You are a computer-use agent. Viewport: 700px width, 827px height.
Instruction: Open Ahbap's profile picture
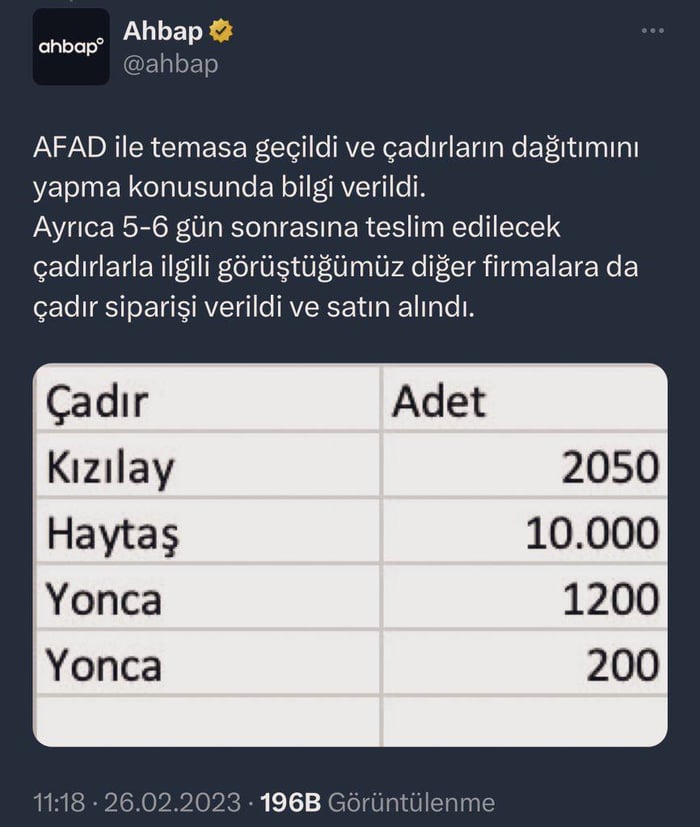71,47
